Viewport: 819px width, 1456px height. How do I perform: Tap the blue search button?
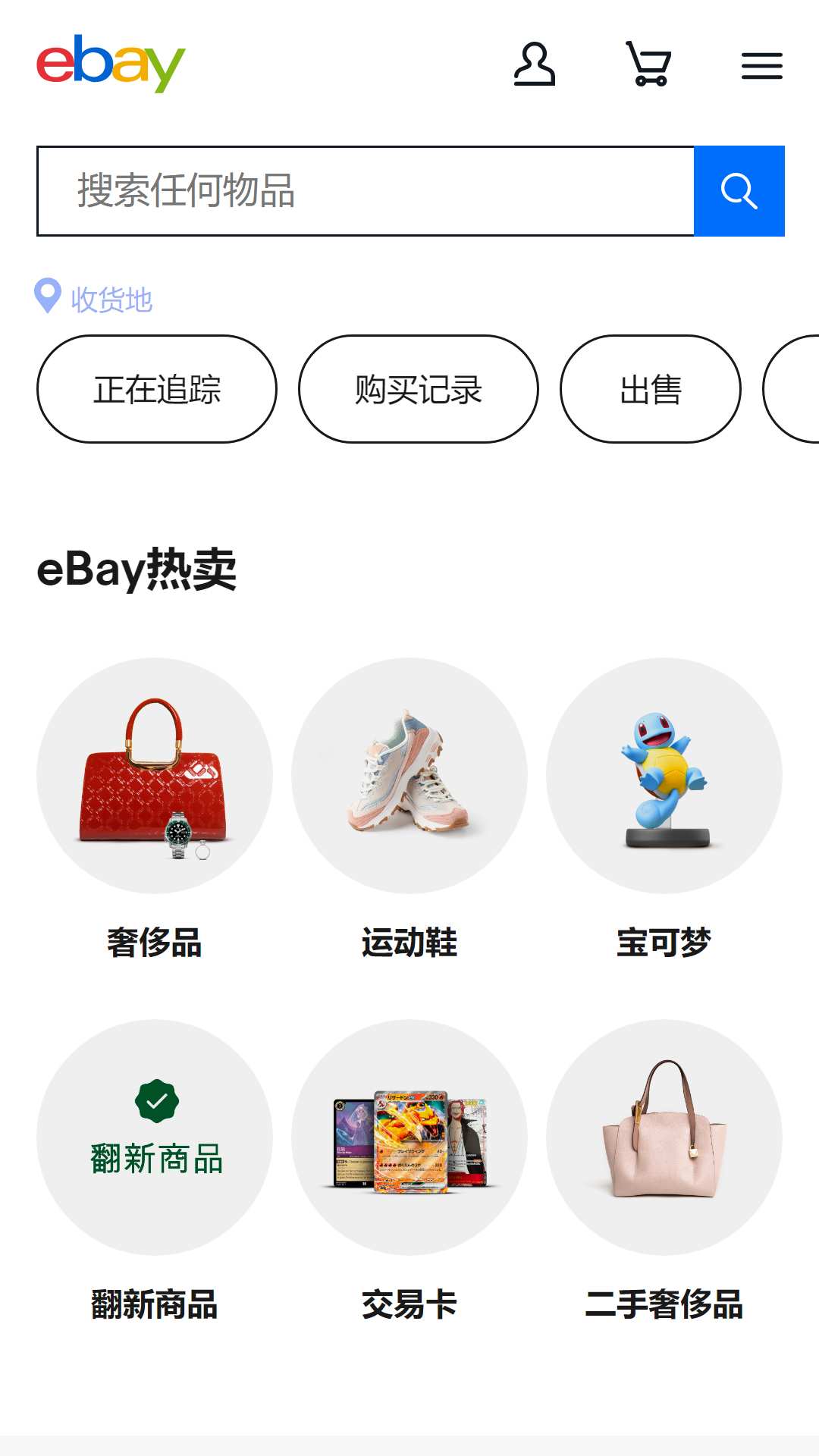pos(739,191)
